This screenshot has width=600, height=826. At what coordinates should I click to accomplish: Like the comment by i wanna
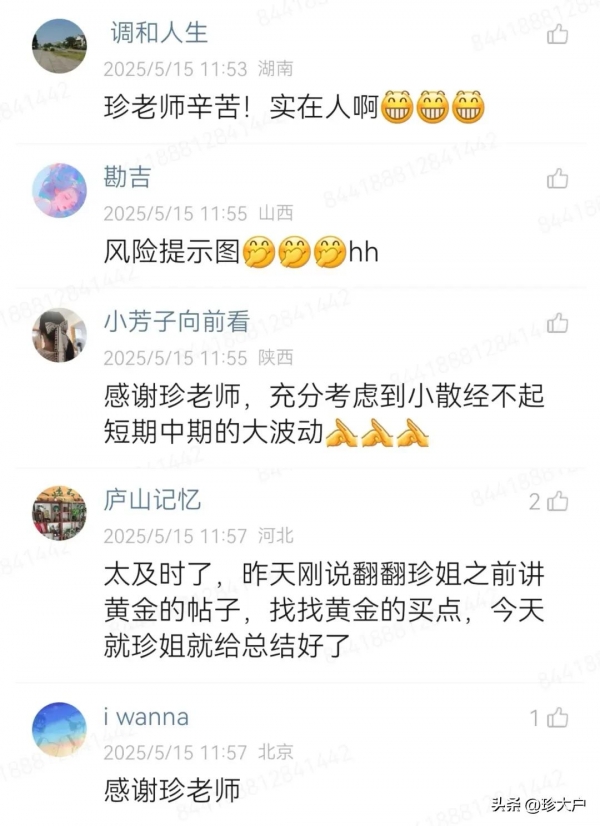(558, 717)
